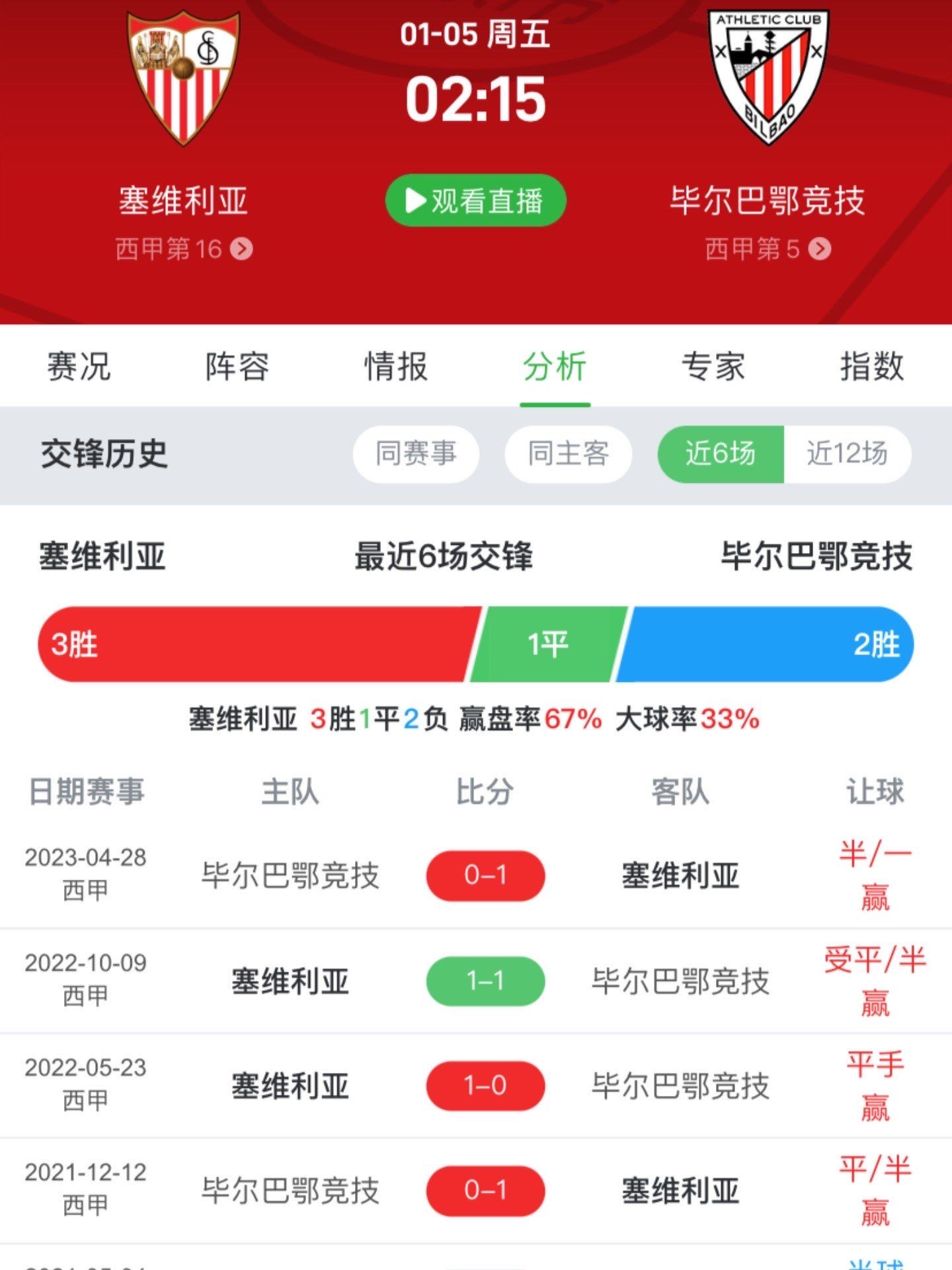Switch to 近12场 segment
952x1270 pixels.
coord(847,454)
